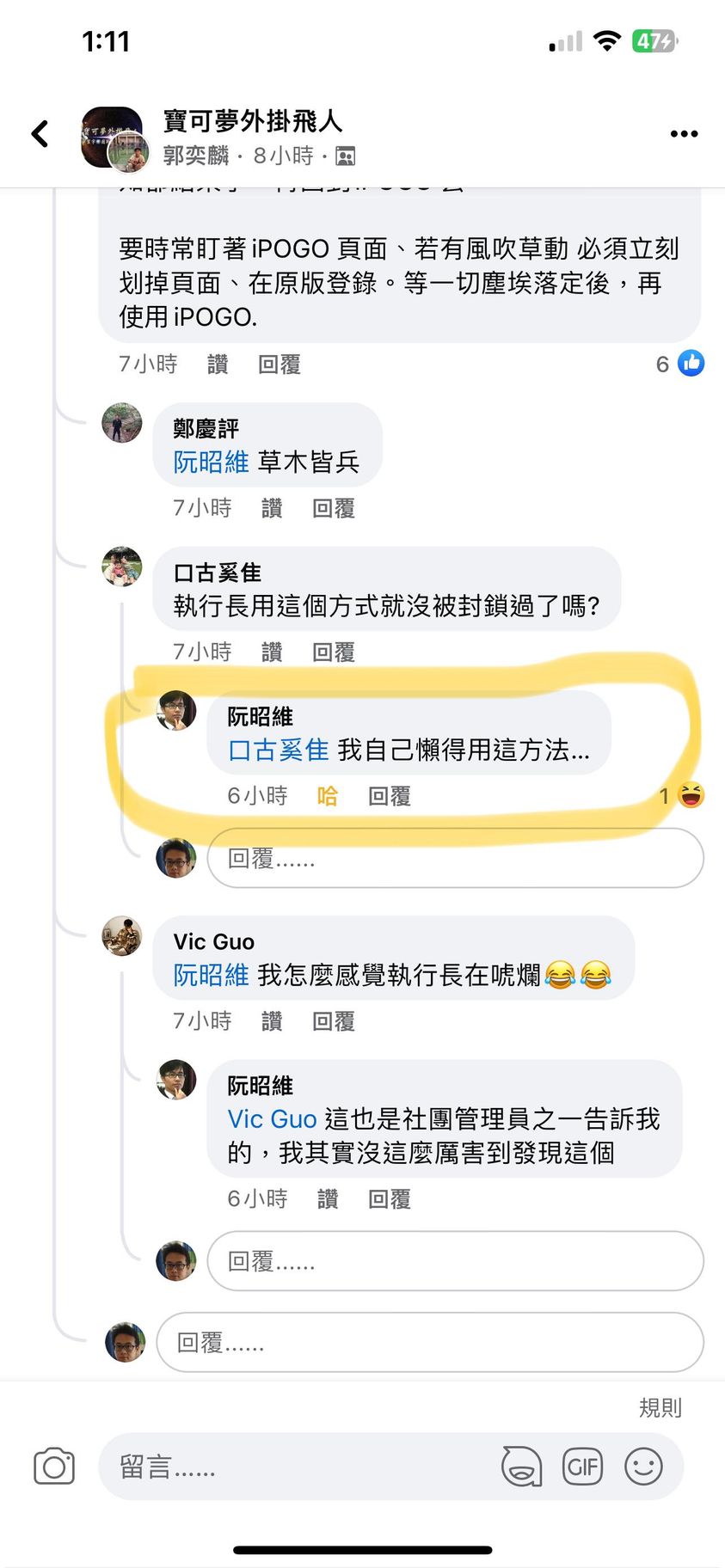Like Vic Guo's comment
The image size is (725, 1568).
point(272,1021)
